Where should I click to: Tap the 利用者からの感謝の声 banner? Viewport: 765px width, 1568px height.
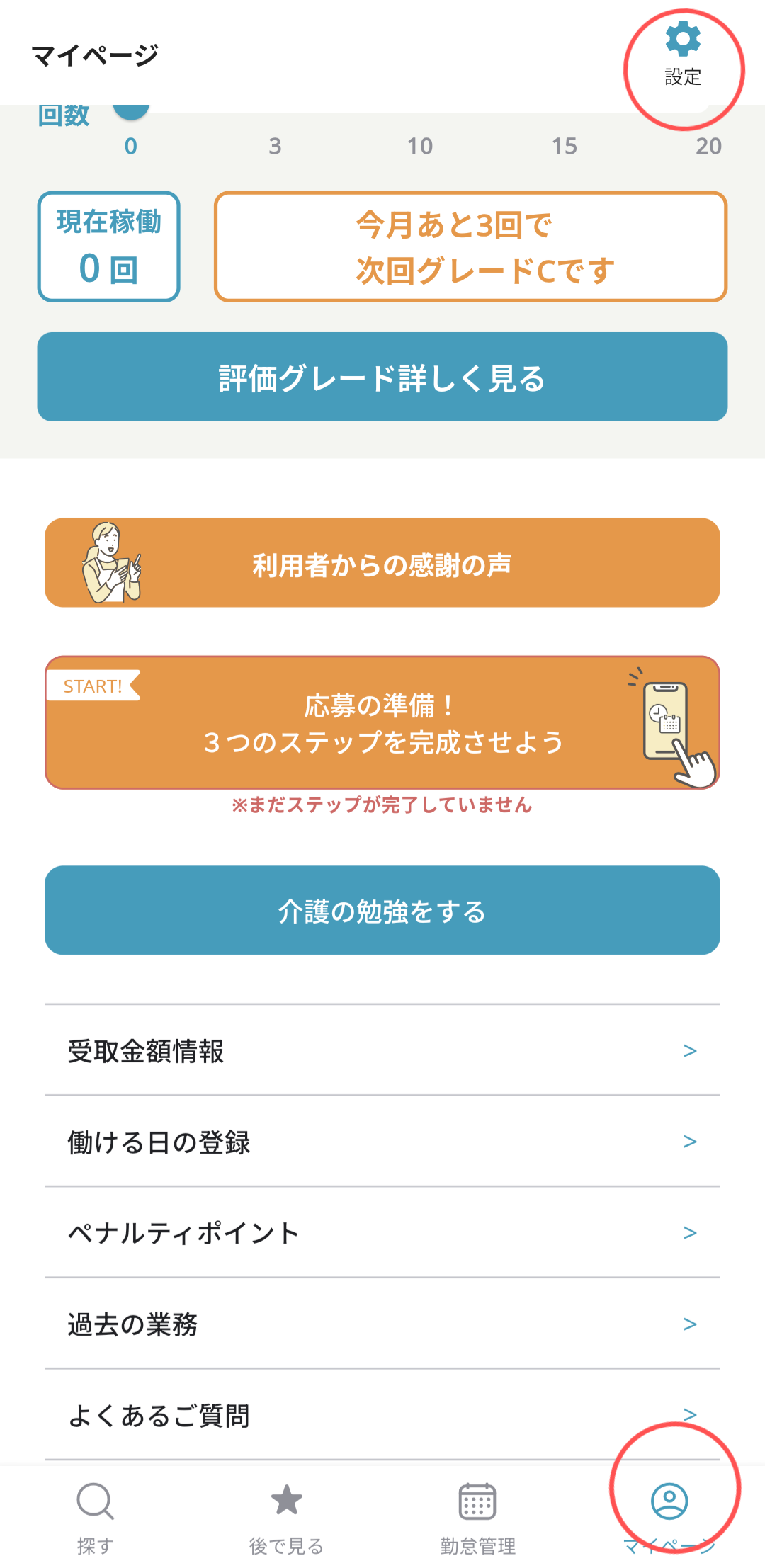coord(382,564)
